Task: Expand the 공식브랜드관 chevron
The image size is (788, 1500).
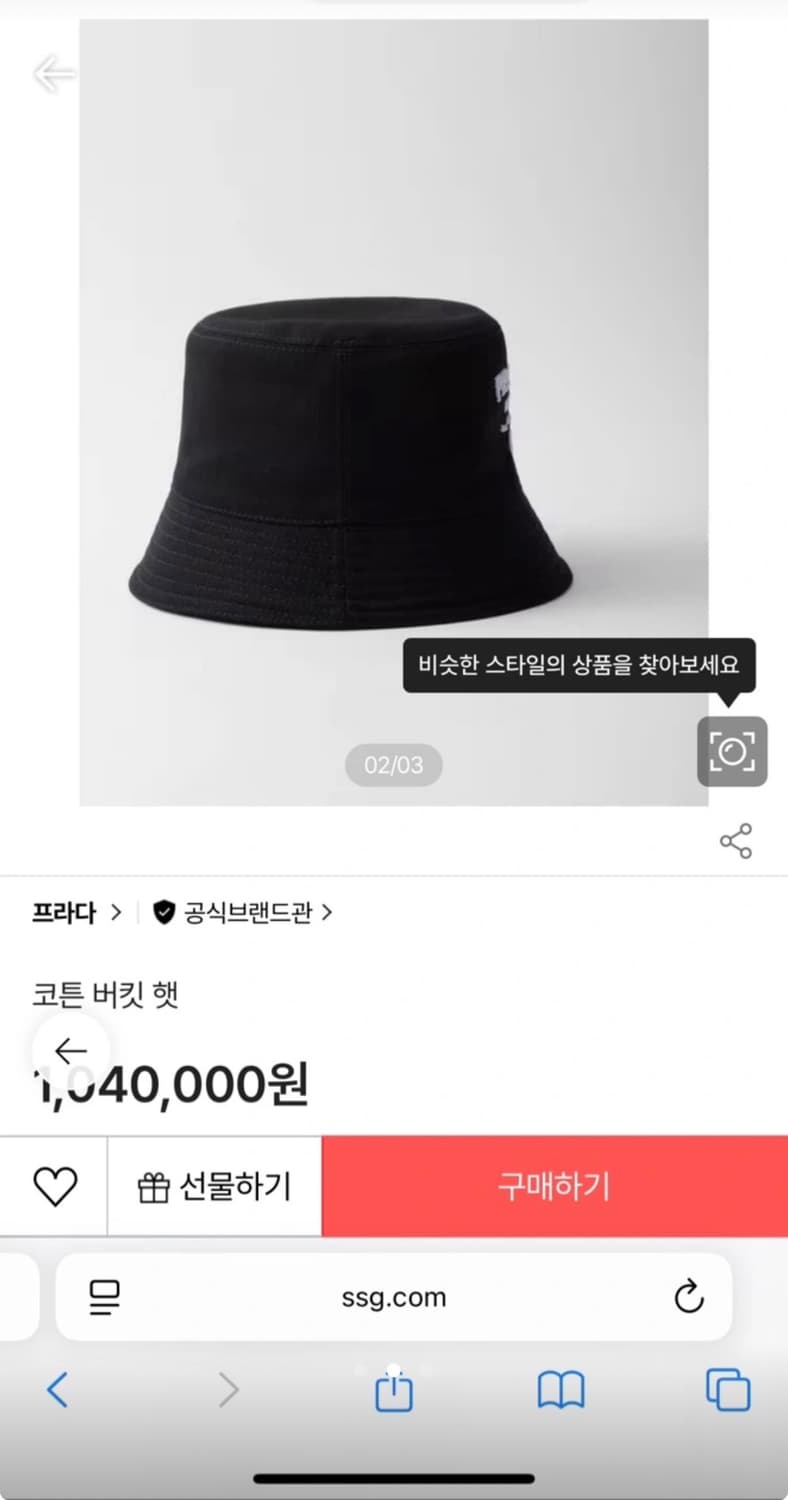Action: (x=326, y=912)
